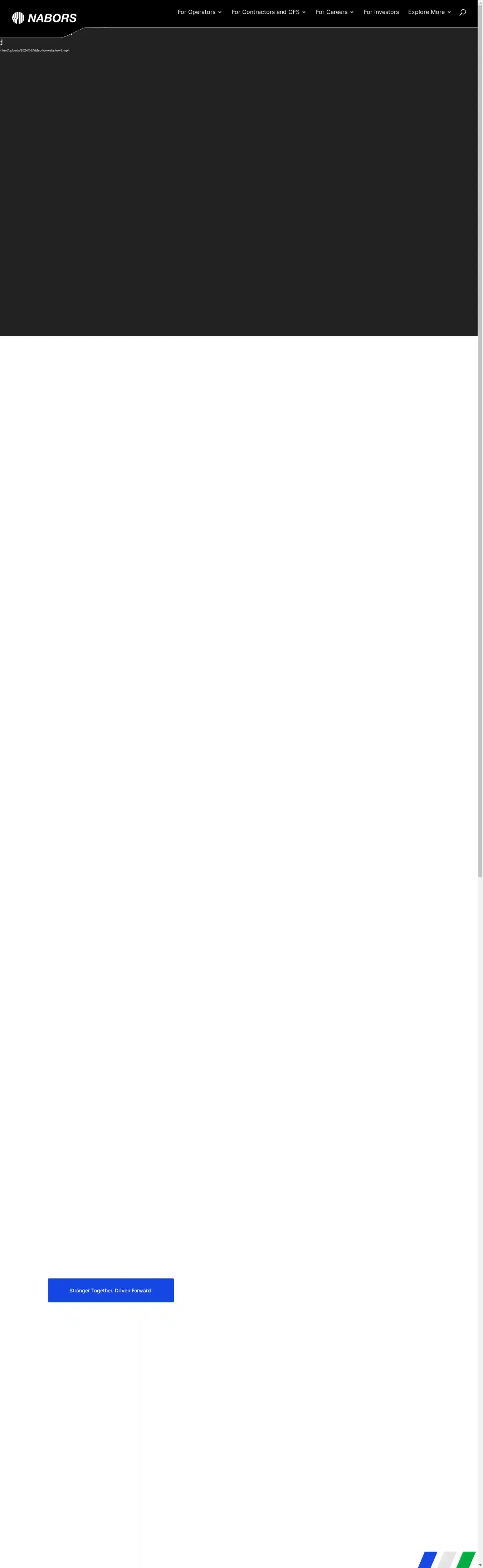The height and width of the screenshot is (1568, 483).
Task: Tap Stronger Together. Driven Forward. button
Action: click(111, 1291)
